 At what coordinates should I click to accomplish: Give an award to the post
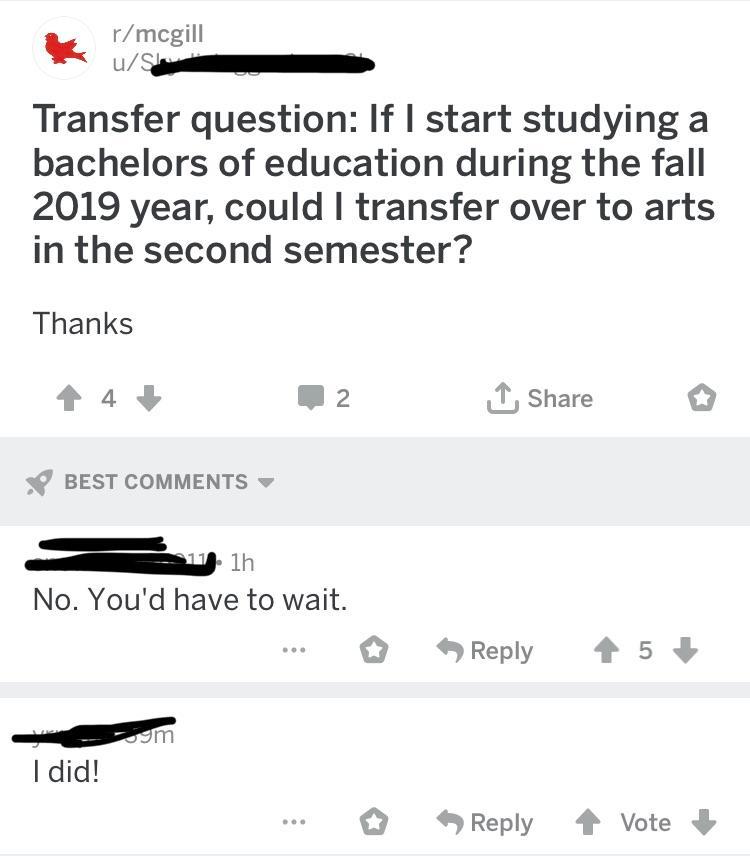click(x=702, y=399)
